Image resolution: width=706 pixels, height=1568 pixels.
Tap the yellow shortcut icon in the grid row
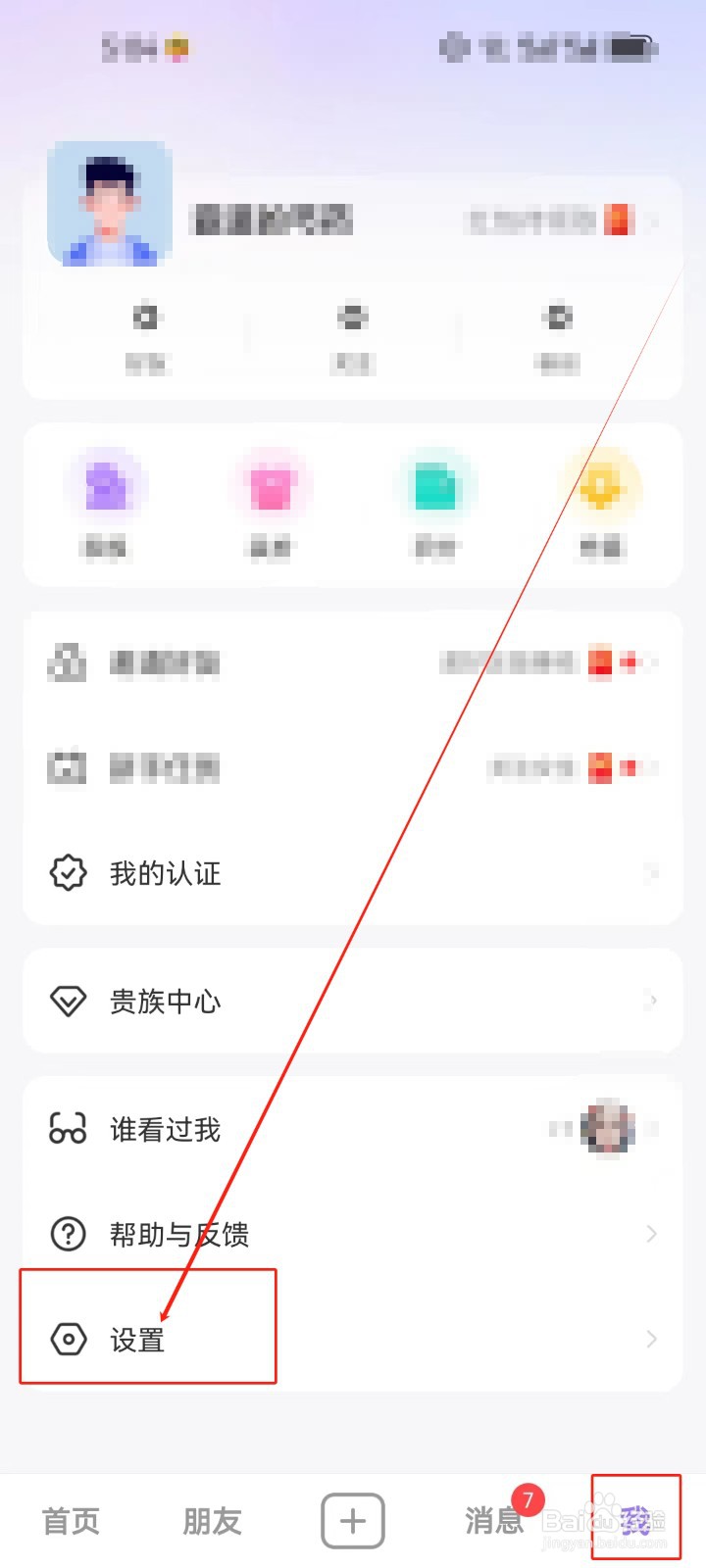coord(599,485)
